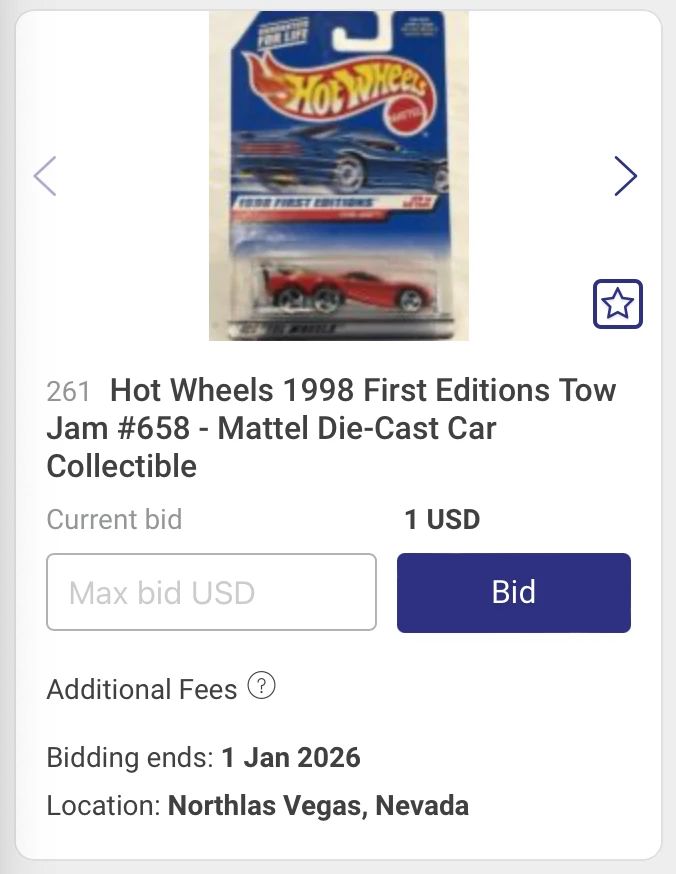Viewport: 676px width, 874px height.
Task: Focus the Max bid USD field
Action: (211, 593)
